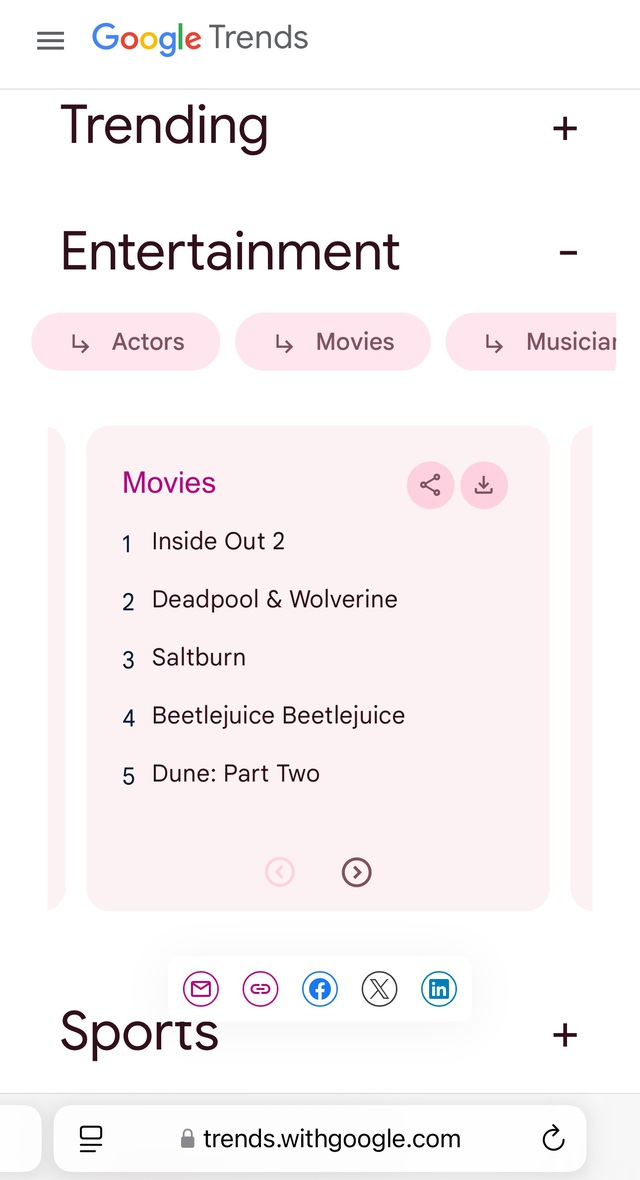Copy the share link
Screen dimensions: 640x1180
tap(260, 990)
